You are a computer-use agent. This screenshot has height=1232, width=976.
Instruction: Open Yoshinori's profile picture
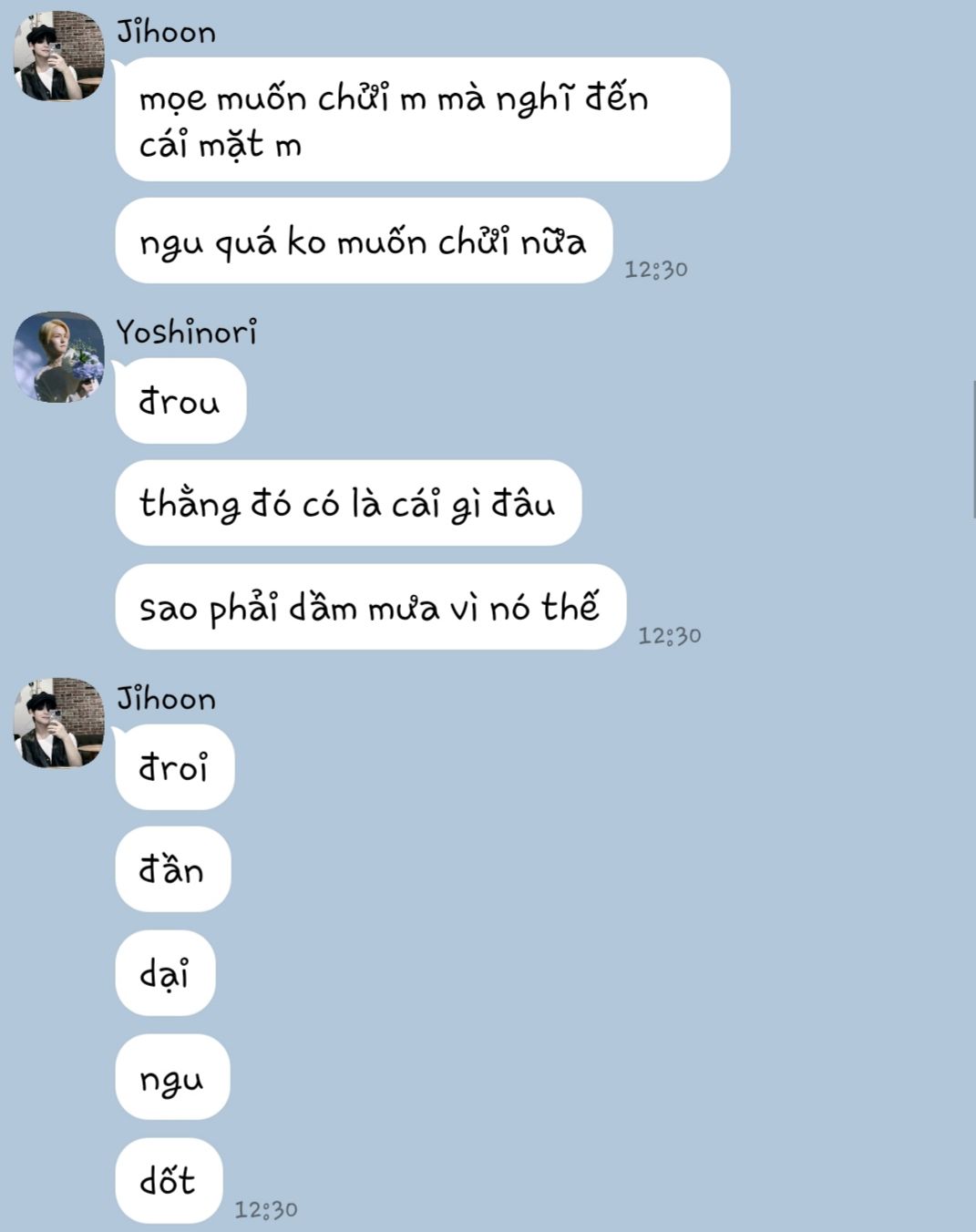coord(58,357)
